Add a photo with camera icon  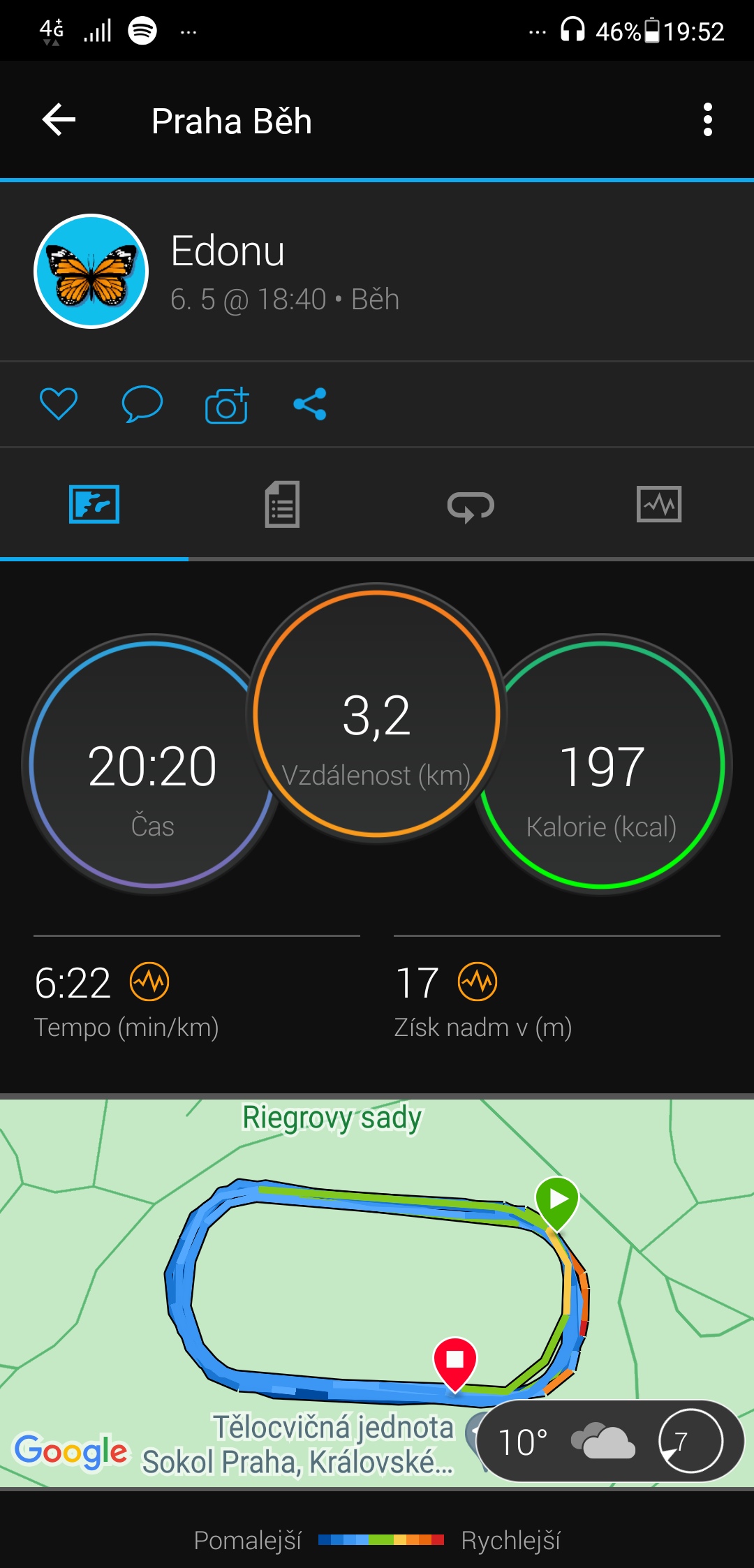[x=227, y=405]
